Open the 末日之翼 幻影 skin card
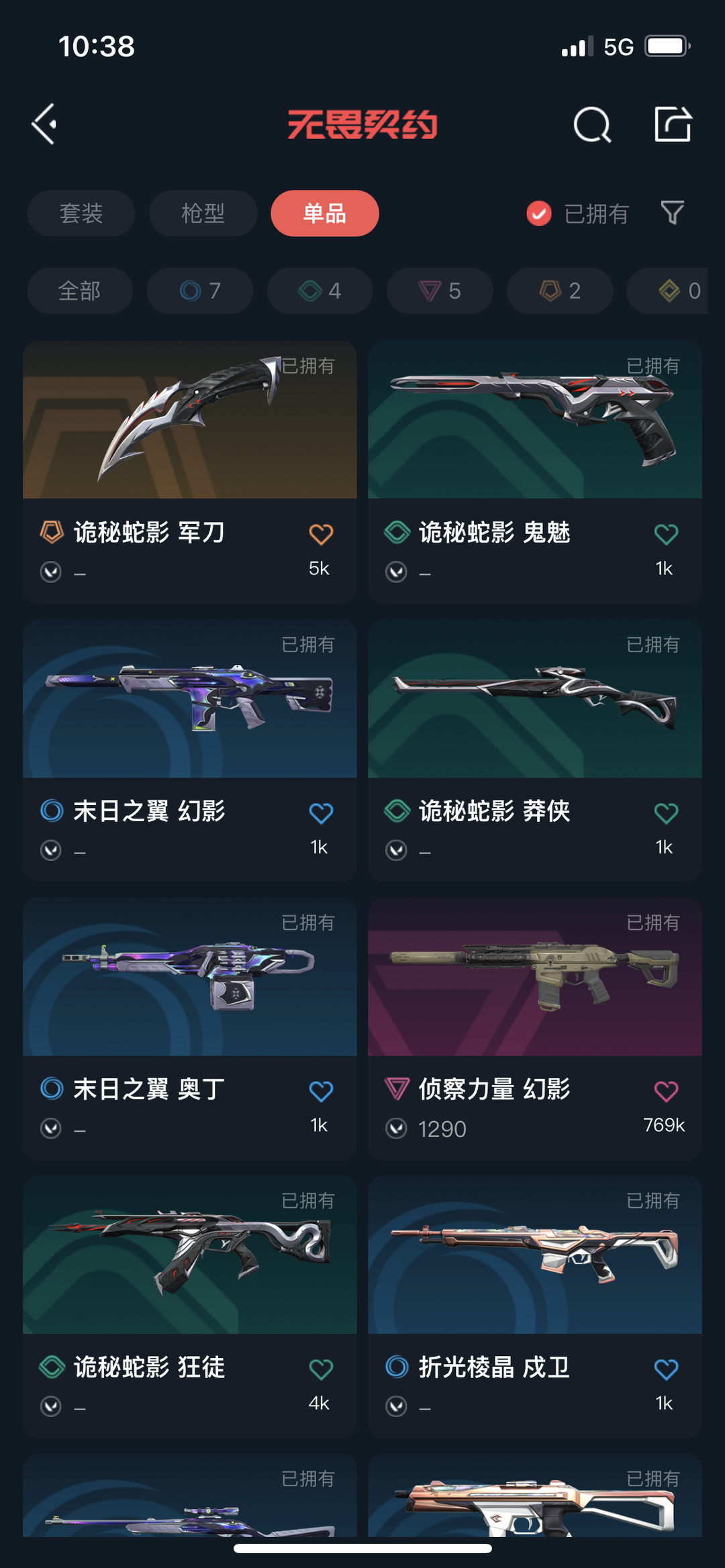Viewport: 725px width, 1568px height. pyautogui.click(x=190, y=750)
